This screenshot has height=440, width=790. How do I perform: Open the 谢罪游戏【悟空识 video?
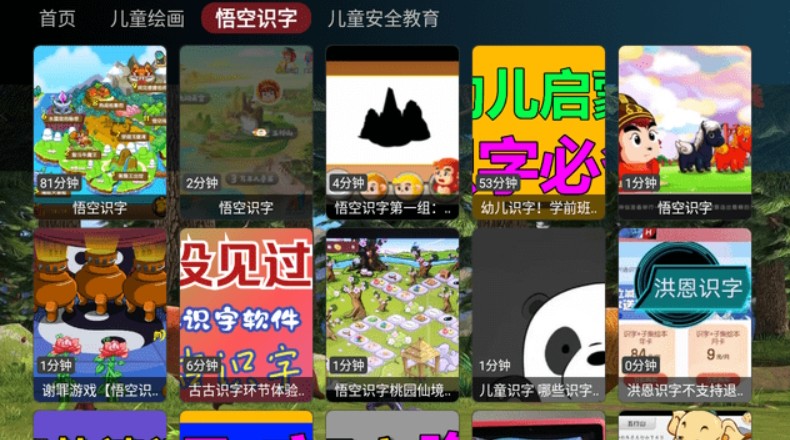click(100, 314)
